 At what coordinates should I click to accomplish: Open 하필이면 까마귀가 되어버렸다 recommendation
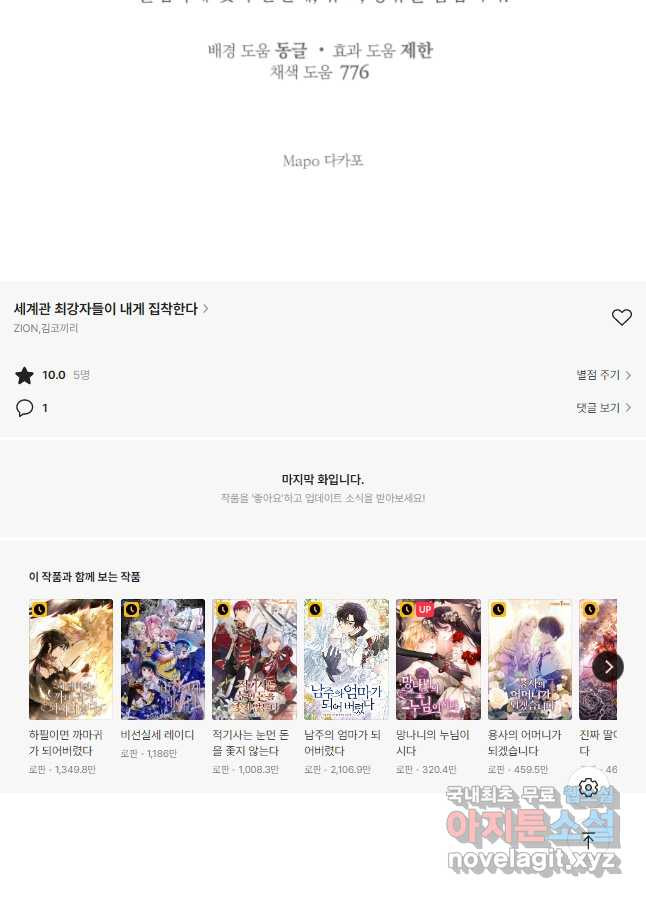71,660
